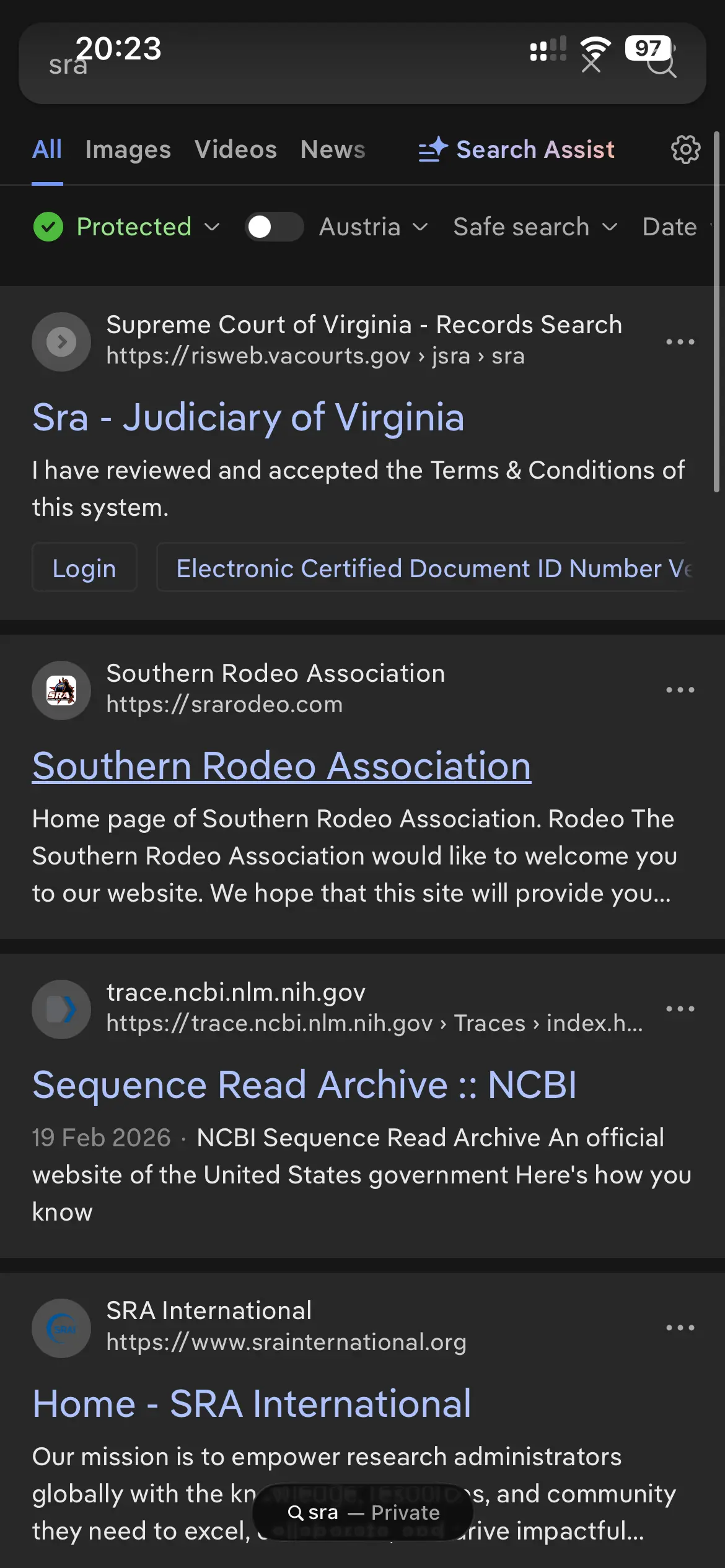725x1568 pixels.
Task: Tap the sra Private address bar pill
Action: (362, 1512)
